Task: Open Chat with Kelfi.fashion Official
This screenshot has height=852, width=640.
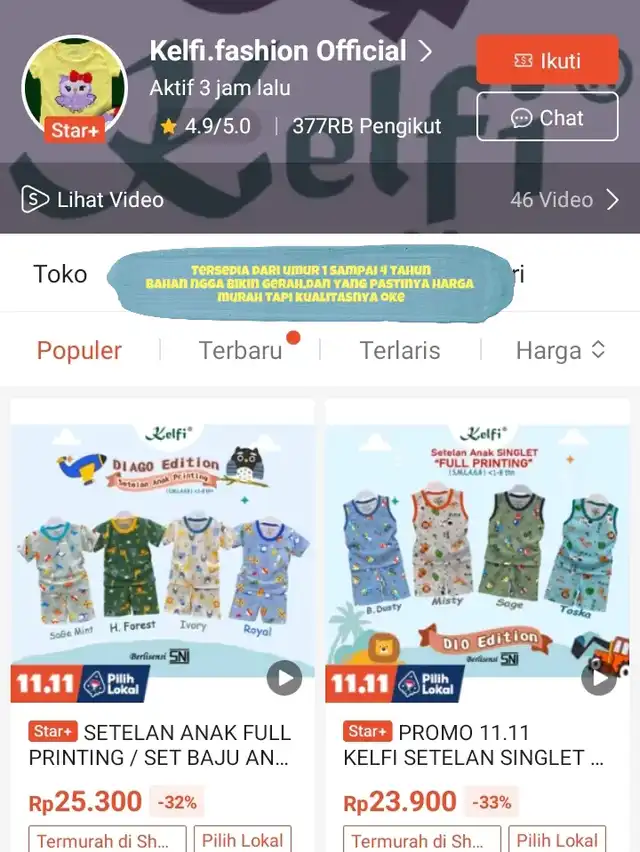Action: (x=546, y=118)
